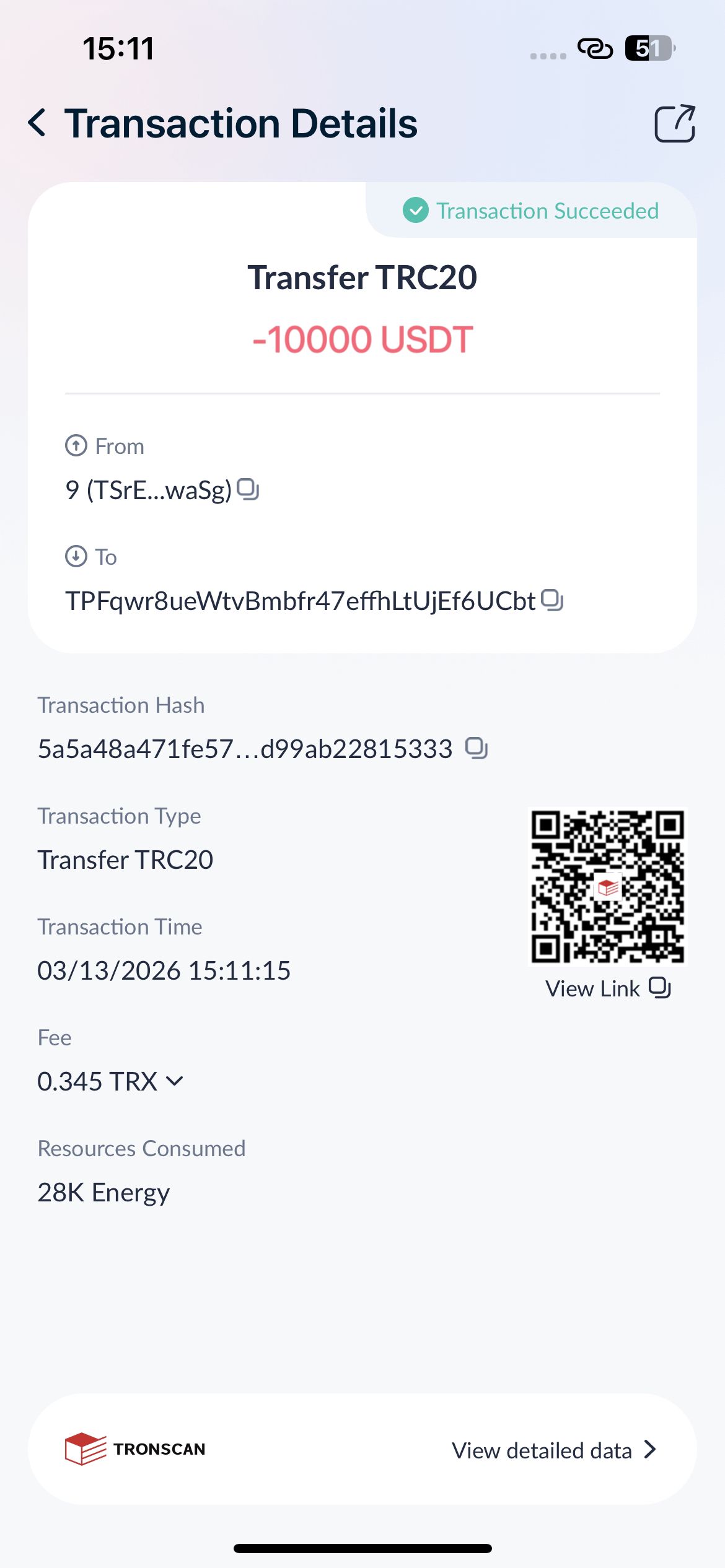Copy the To recipient address
Image resolution: width=725 pixels, height=1568 pixels.
pyautogui.click(x=551, y=600)
